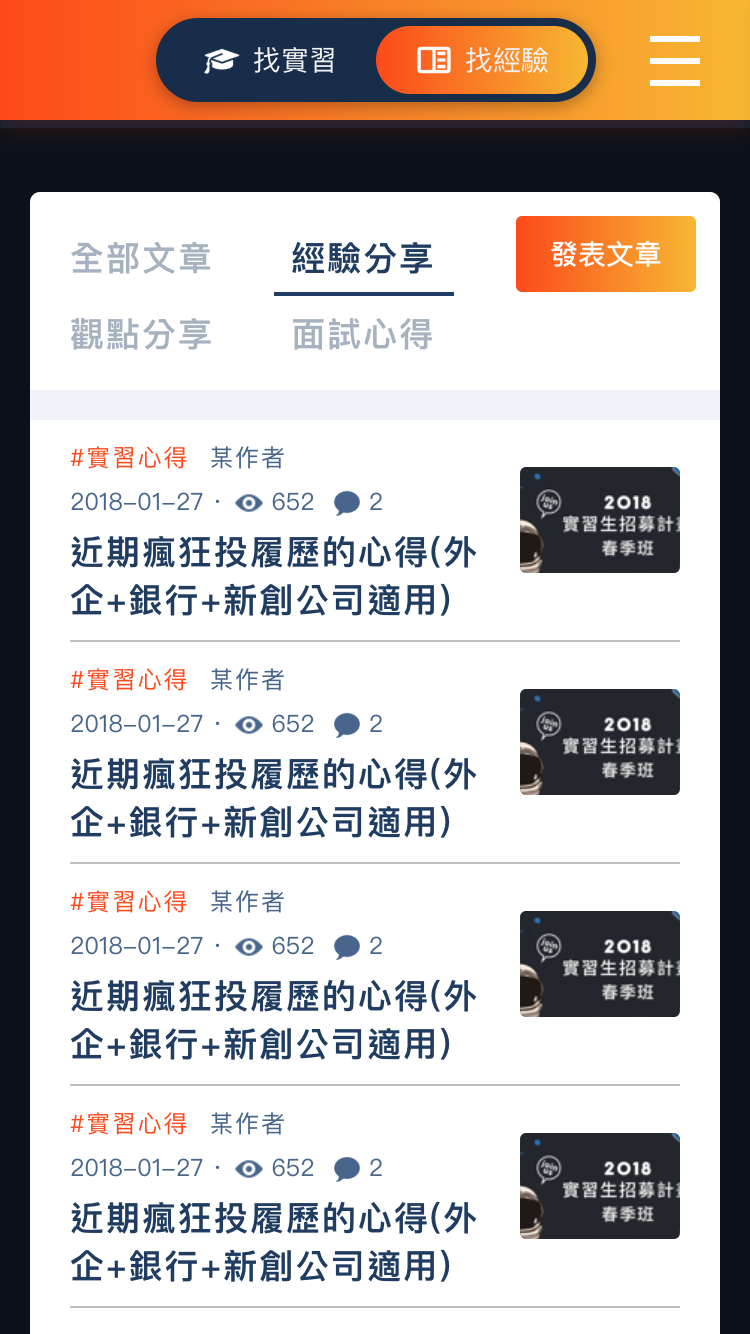
Task: Select the 經驗分享 tab
Action: [x=363, y=258]
